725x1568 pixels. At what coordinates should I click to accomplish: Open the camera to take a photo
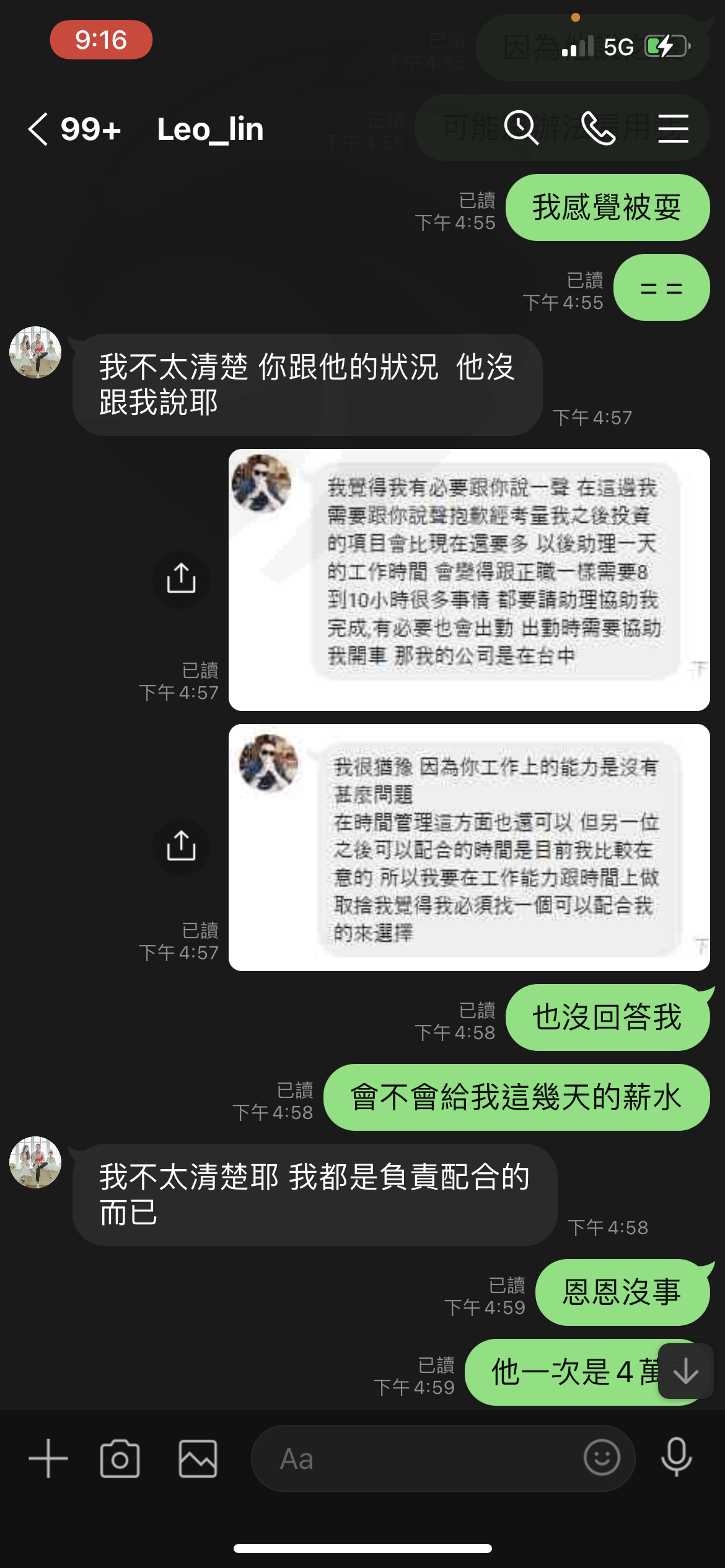(120, 1458)
